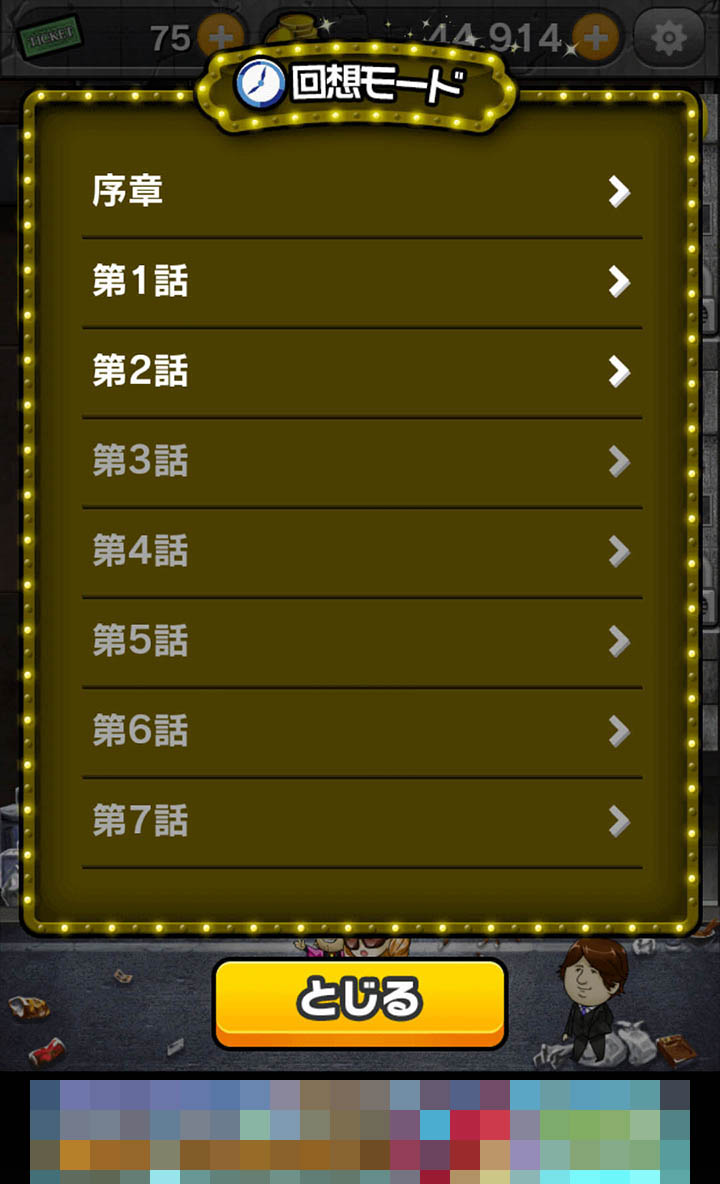This screenshot has height=1184, width=720.
Task: Tap the 第7話 episode row
Action: (361, 822)
